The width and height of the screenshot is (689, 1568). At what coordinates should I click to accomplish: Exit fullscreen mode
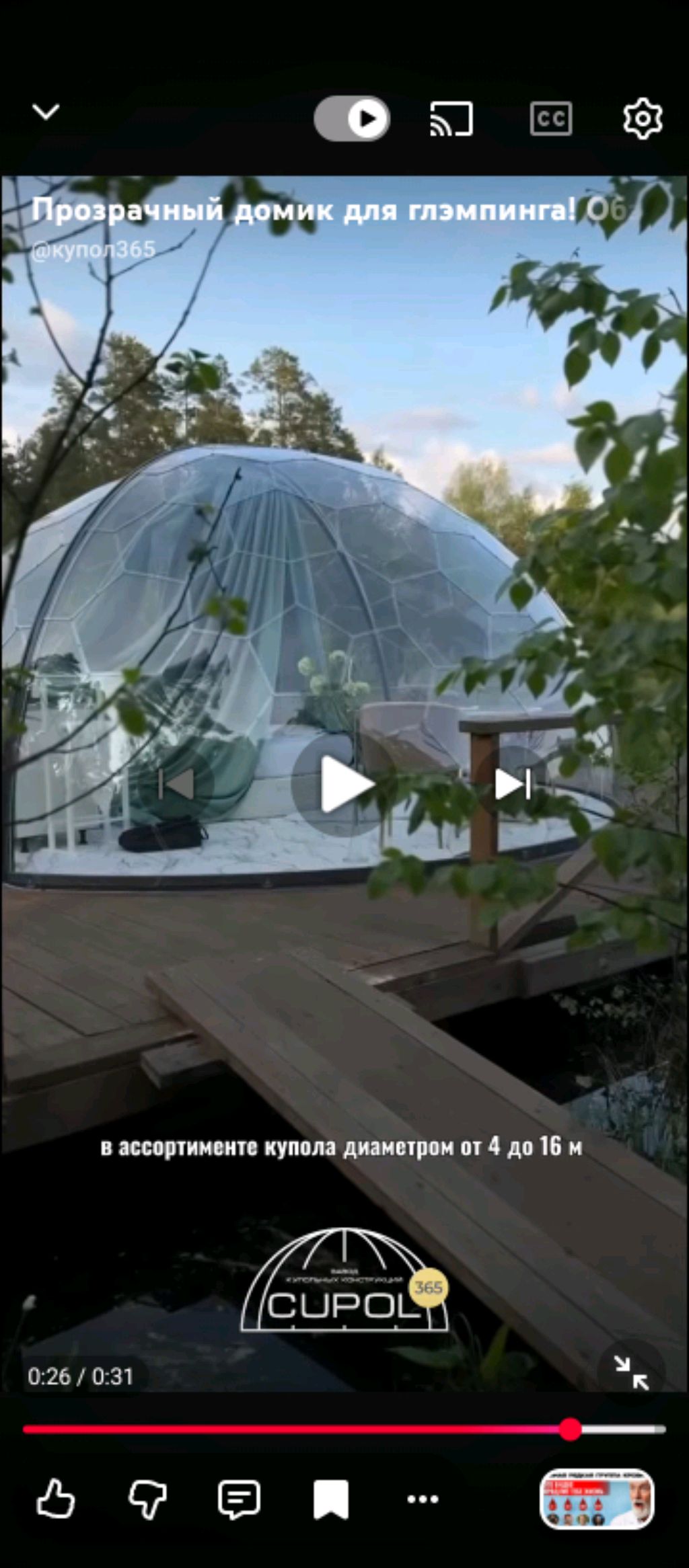click(x=630, y=1372)
